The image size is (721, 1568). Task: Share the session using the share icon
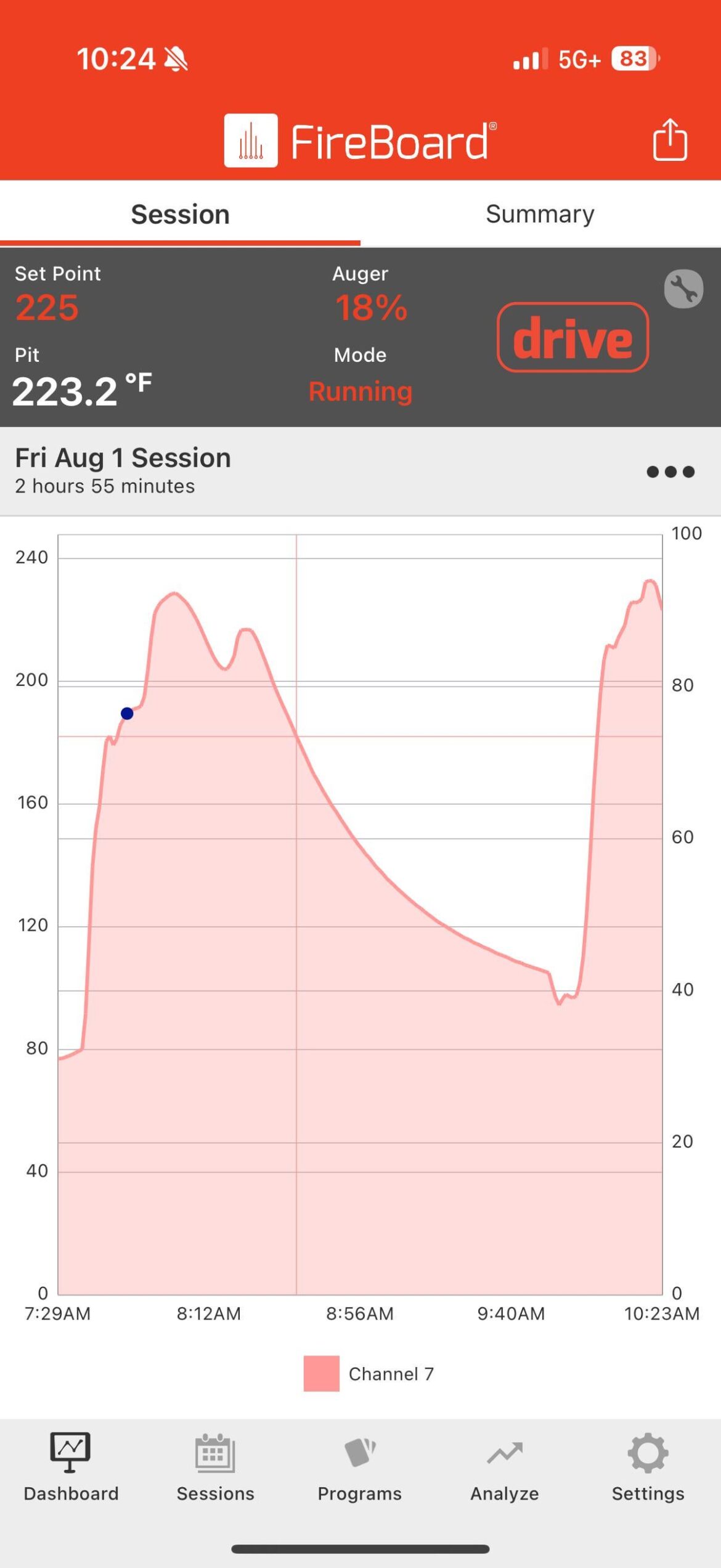[669, 140]
